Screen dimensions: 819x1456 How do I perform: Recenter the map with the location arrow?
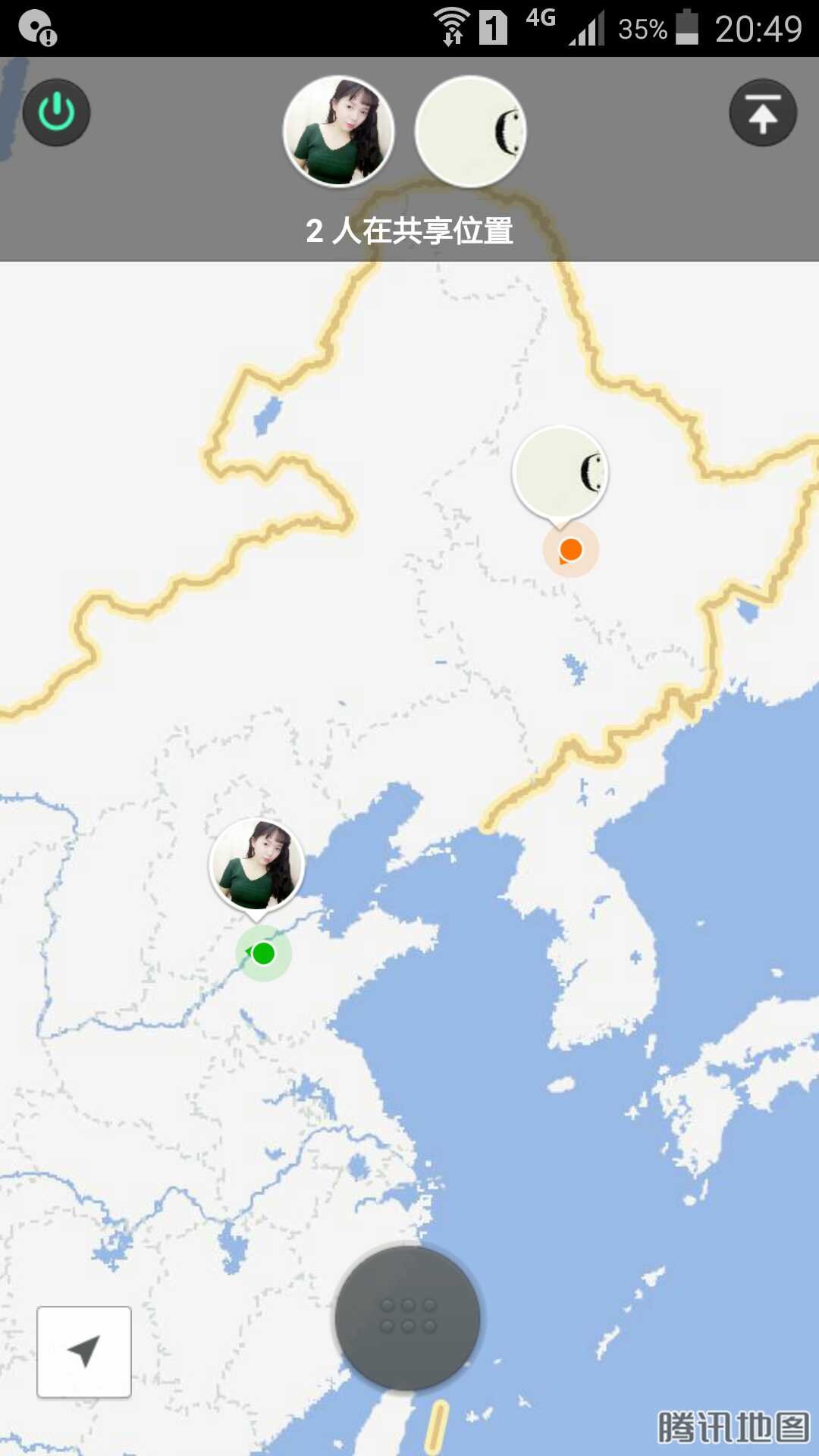(84, 1351)
